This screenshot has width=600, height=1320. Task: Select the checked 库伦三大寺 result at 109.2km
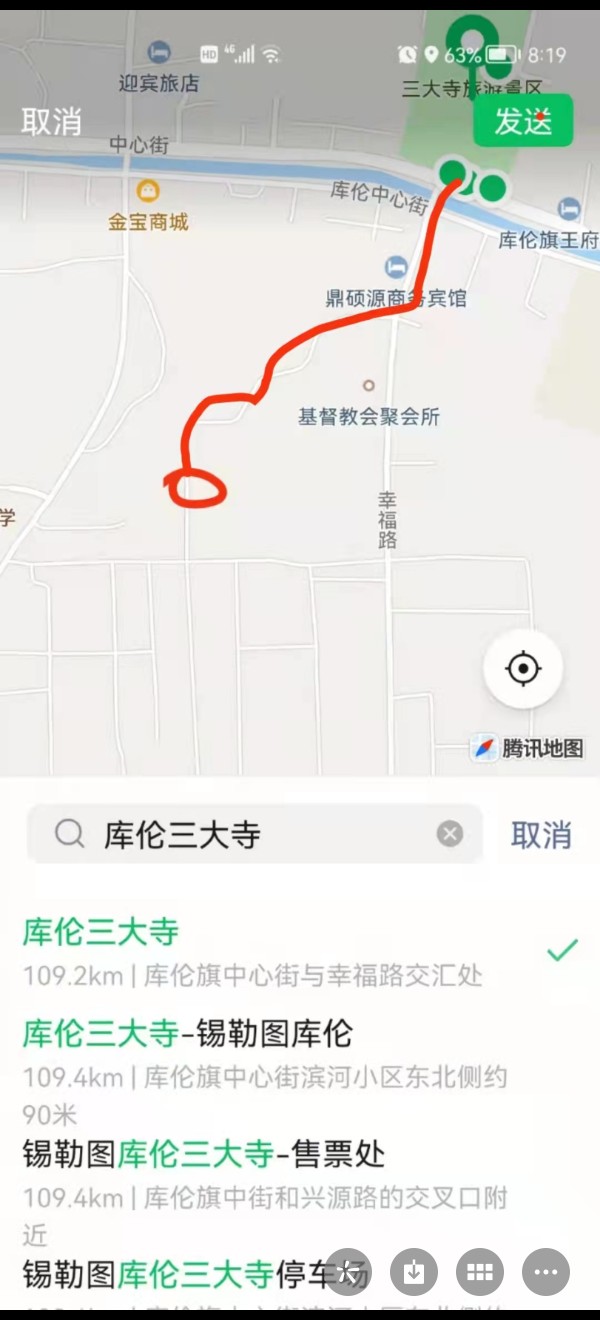coord(250,951)
